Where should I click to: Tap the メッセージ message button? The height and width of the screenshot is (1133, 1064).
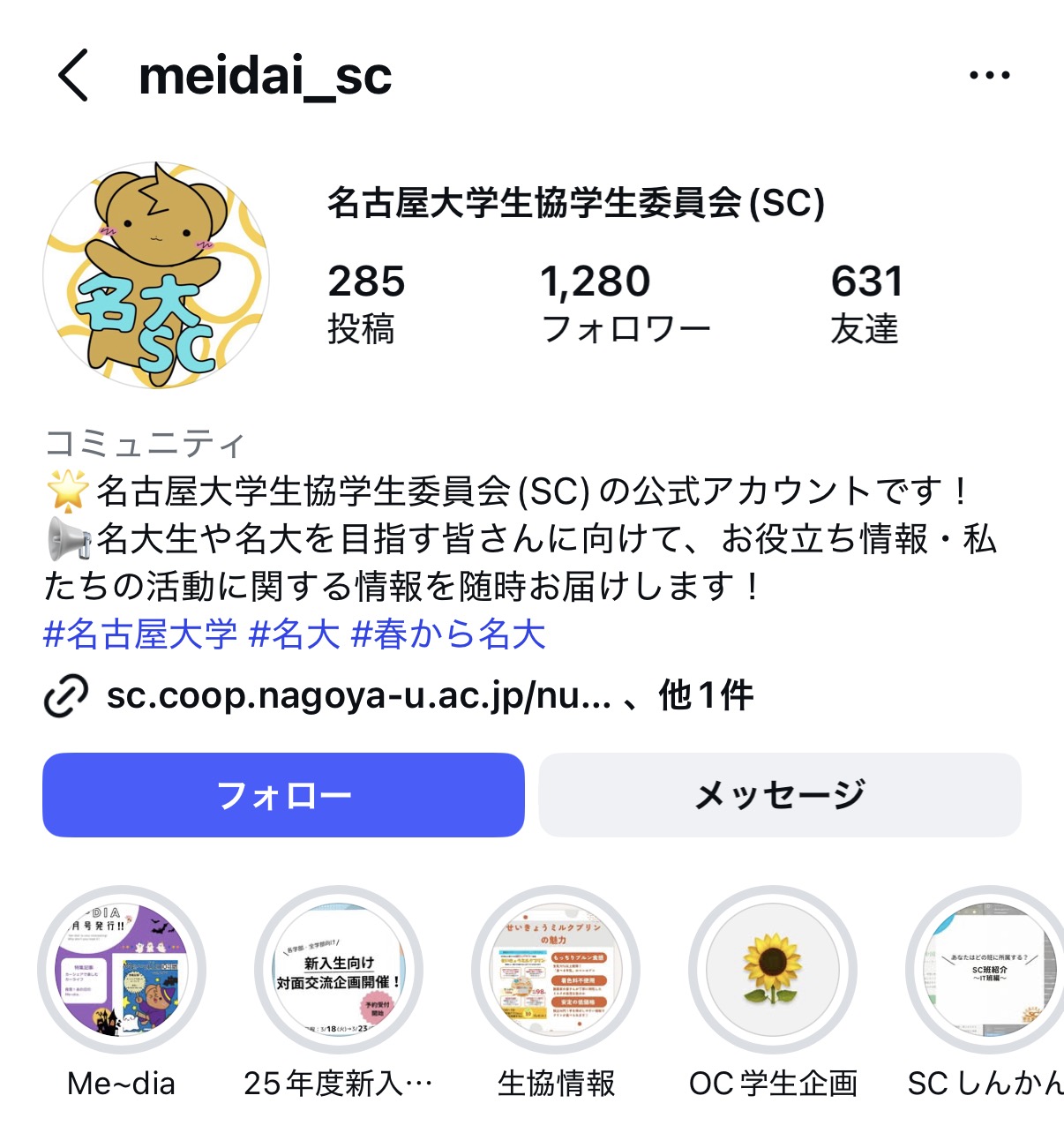click(x=780, y=795)
